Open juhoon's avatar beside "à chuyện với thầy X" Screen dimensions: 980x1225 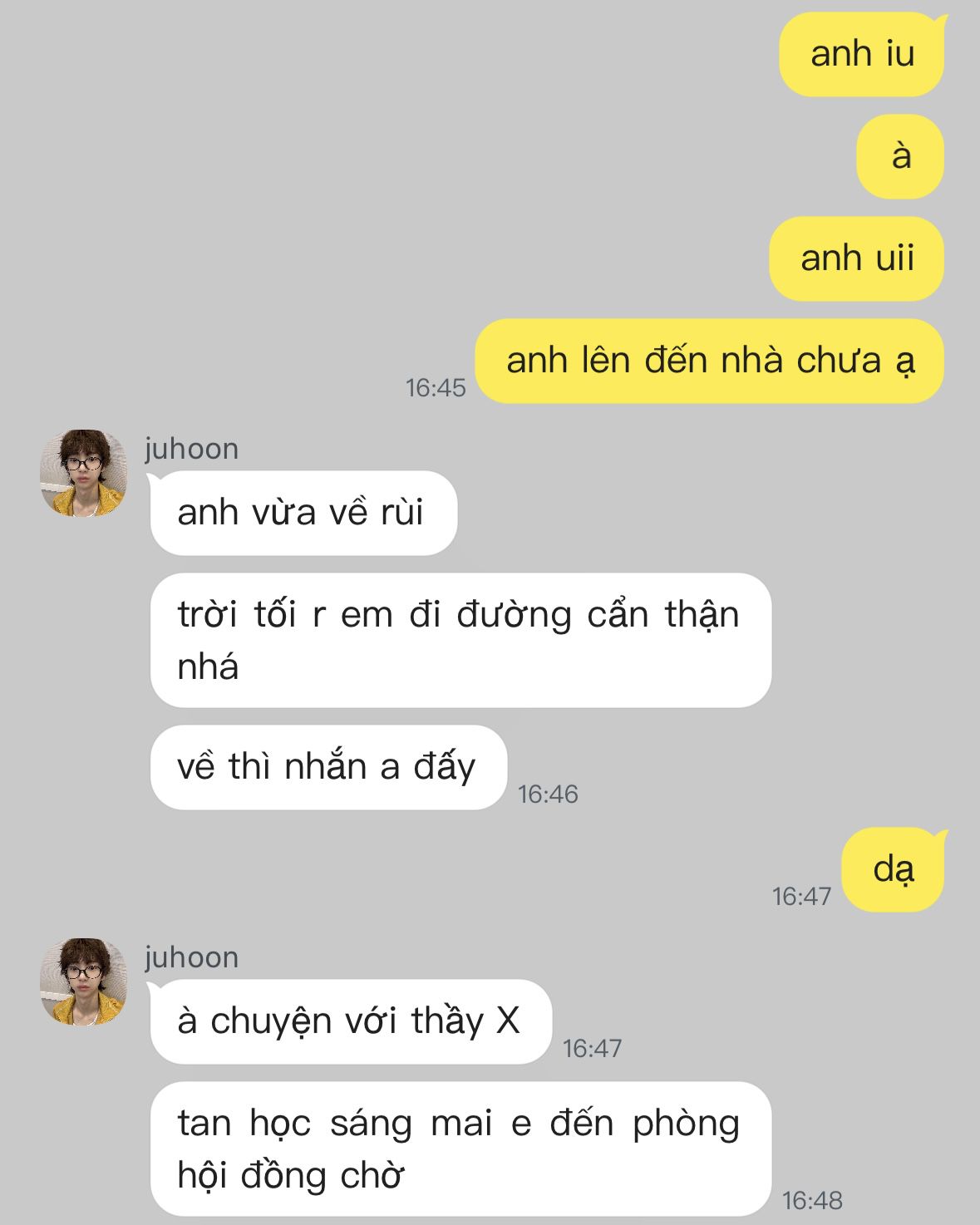pyautogui.click(x=83, y=981)
